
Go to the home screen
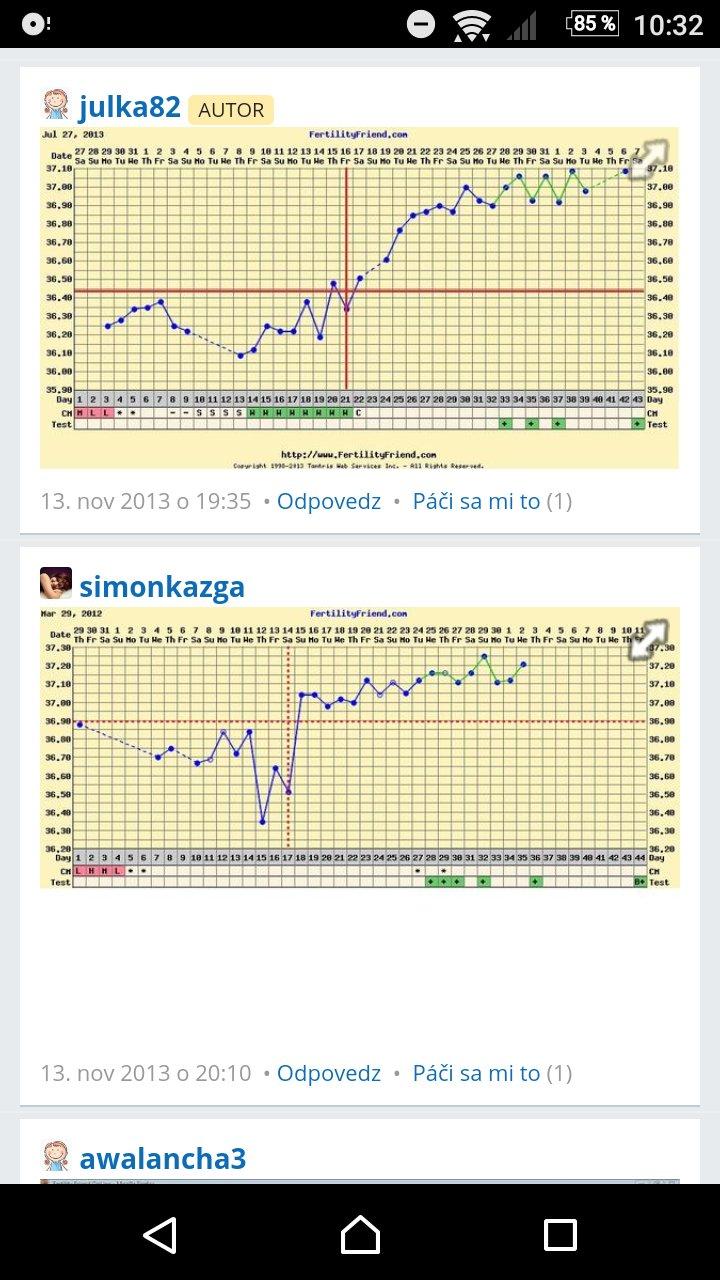point(360,1234)
